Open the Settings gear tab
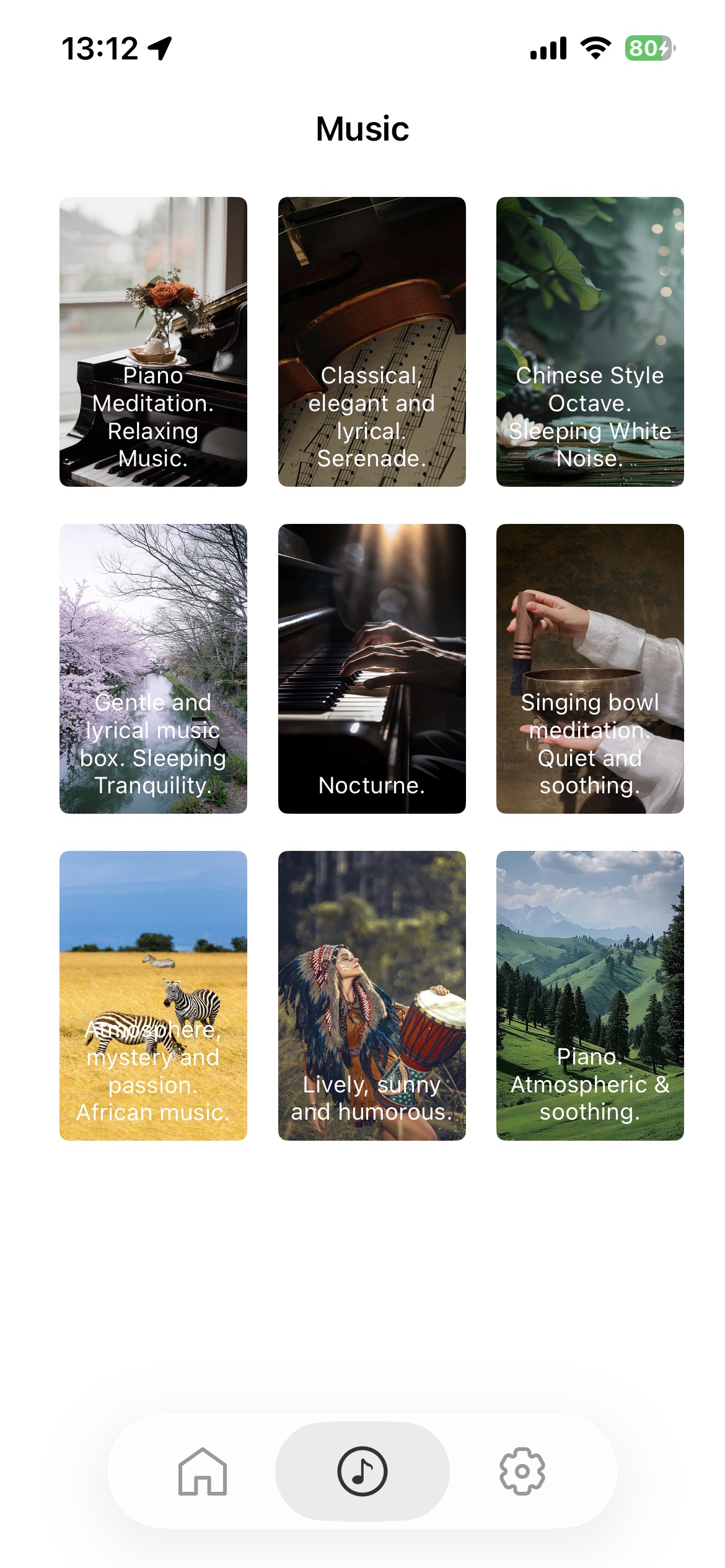725x1568 pixels. click(x=522, y=1471)
